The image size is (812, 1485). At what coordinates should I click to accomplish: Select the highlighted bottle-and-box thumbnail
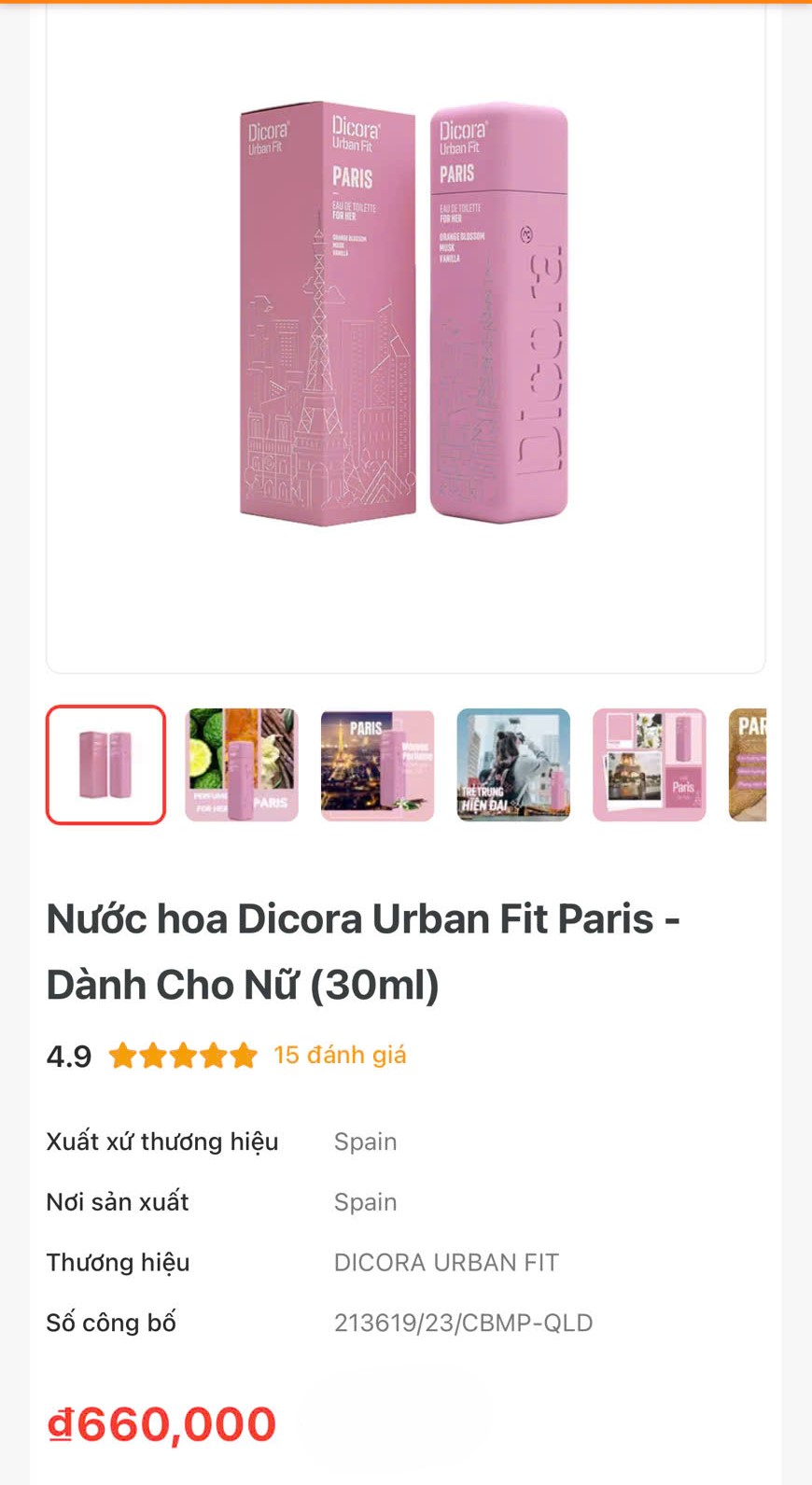105,764
